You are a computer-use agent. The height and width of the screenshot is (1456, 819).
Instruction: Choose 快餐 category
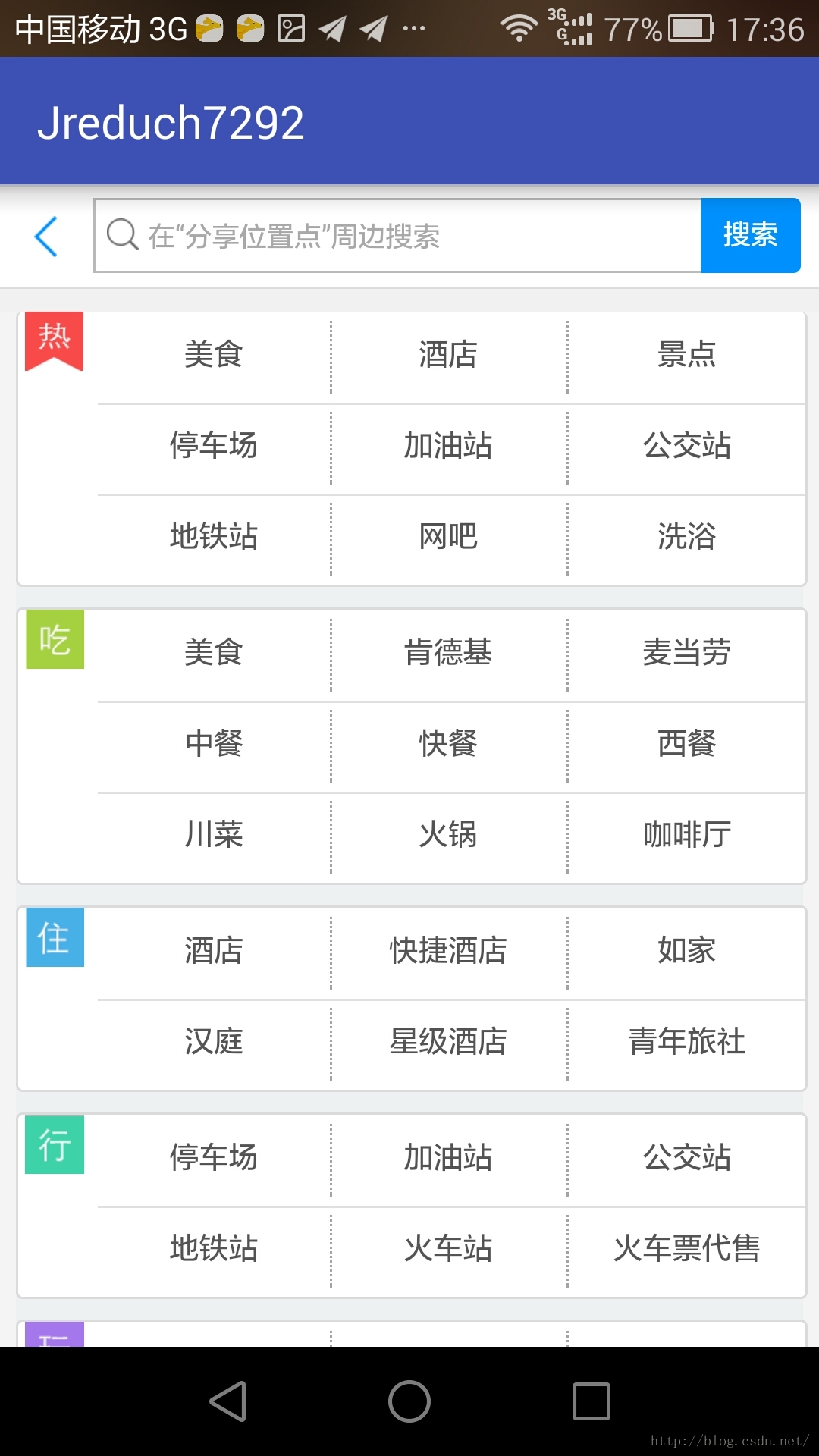click(x=448, y=744)
